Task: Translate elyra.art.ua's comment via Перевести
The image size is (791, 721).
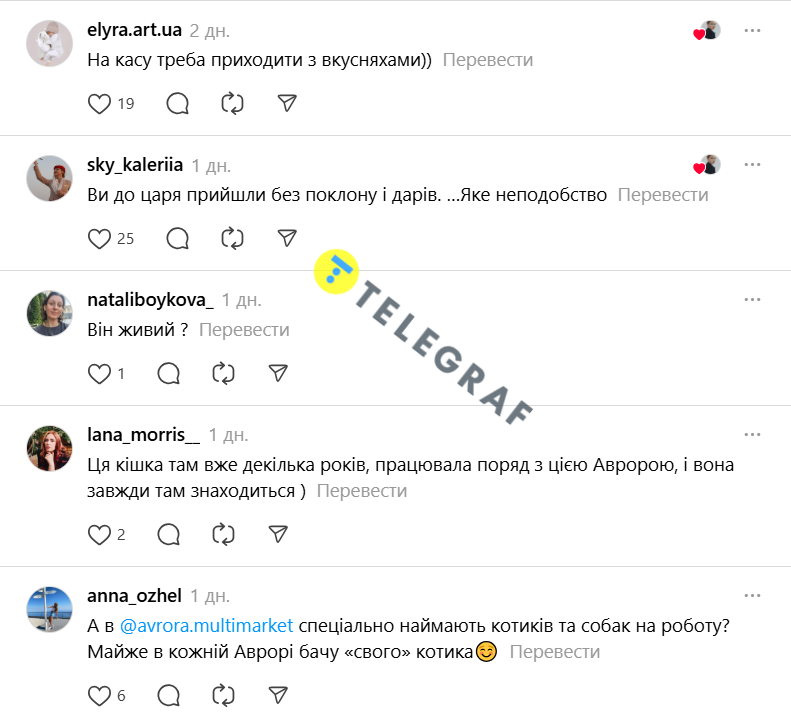Action: pos(488,60)
